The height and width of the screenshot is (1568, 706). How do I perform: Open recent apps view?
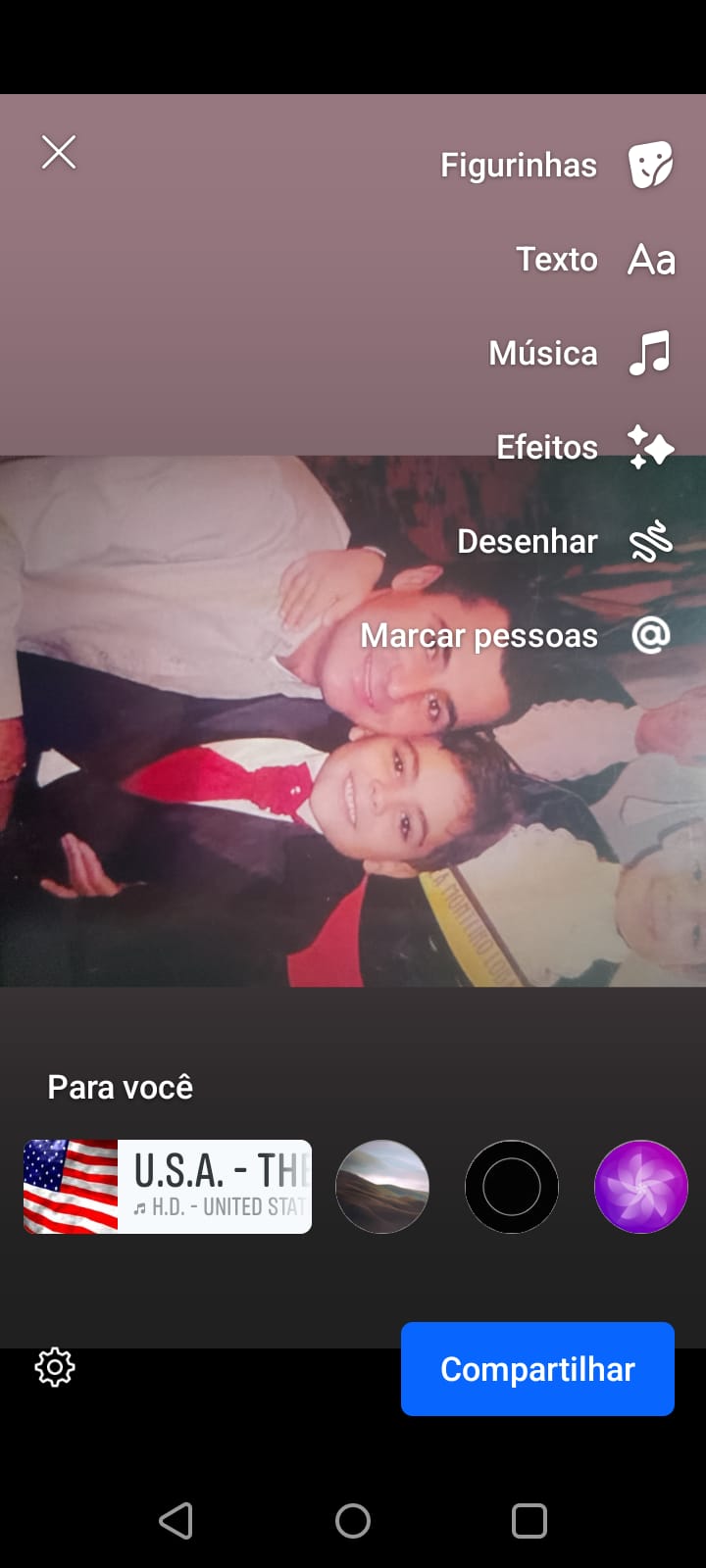[529, 1521]
